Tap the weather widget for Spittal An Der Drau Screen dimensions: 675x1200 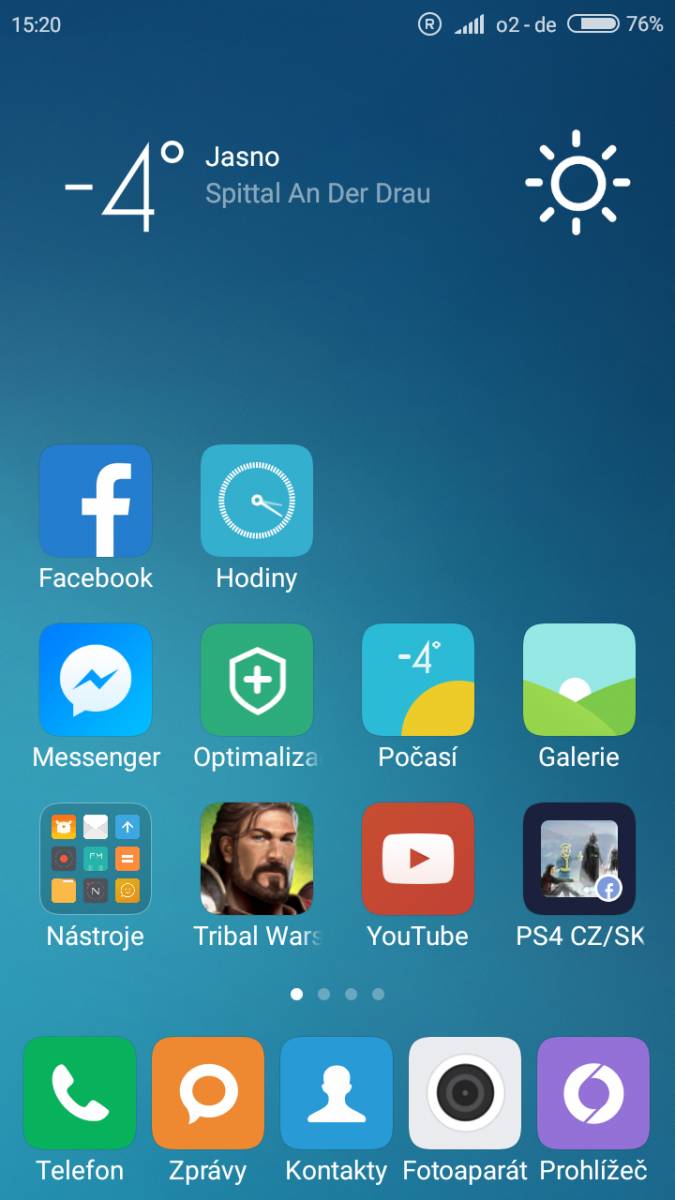[347, 184]
